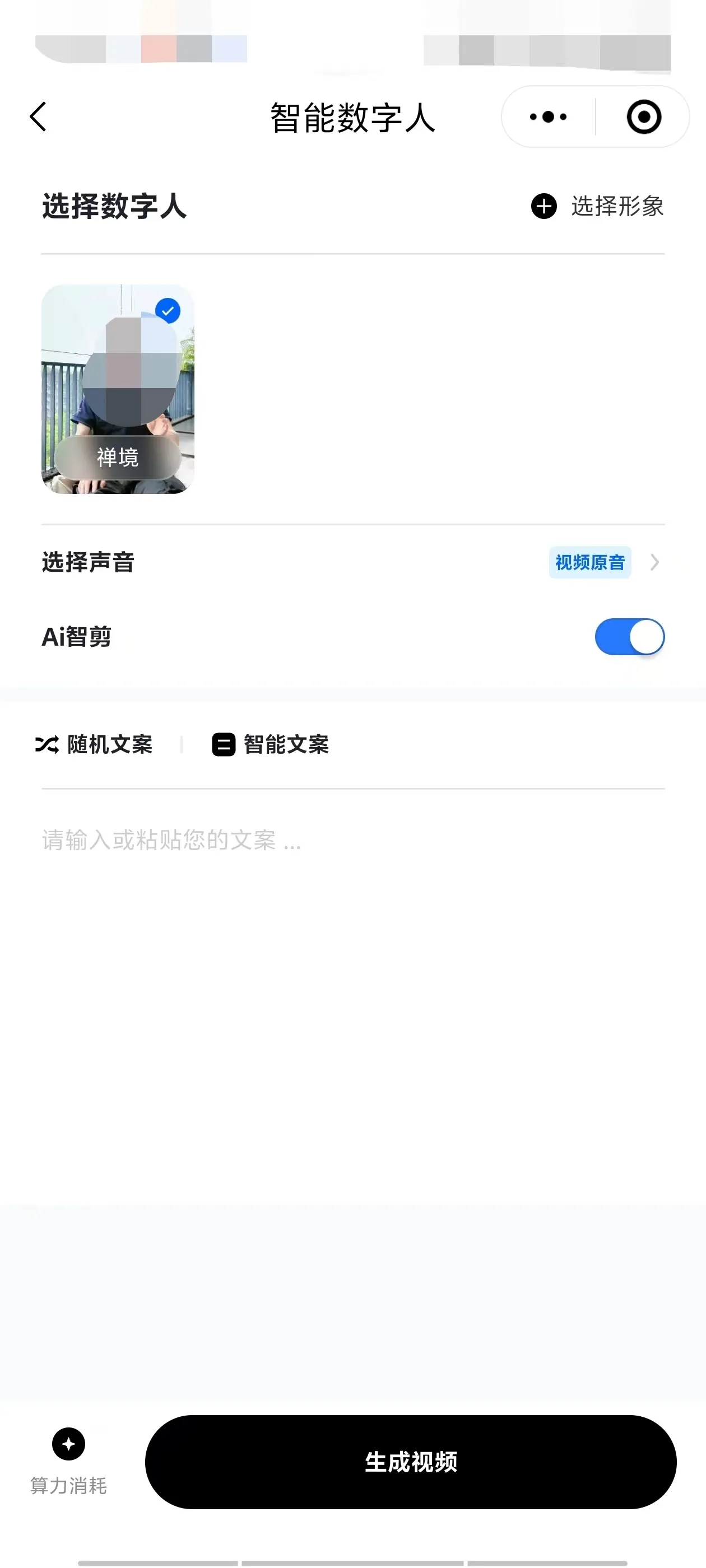Go back from 智能数字人 page
Image resolution: width=706 pixels, height=1568 pixels.
point(38,117)
